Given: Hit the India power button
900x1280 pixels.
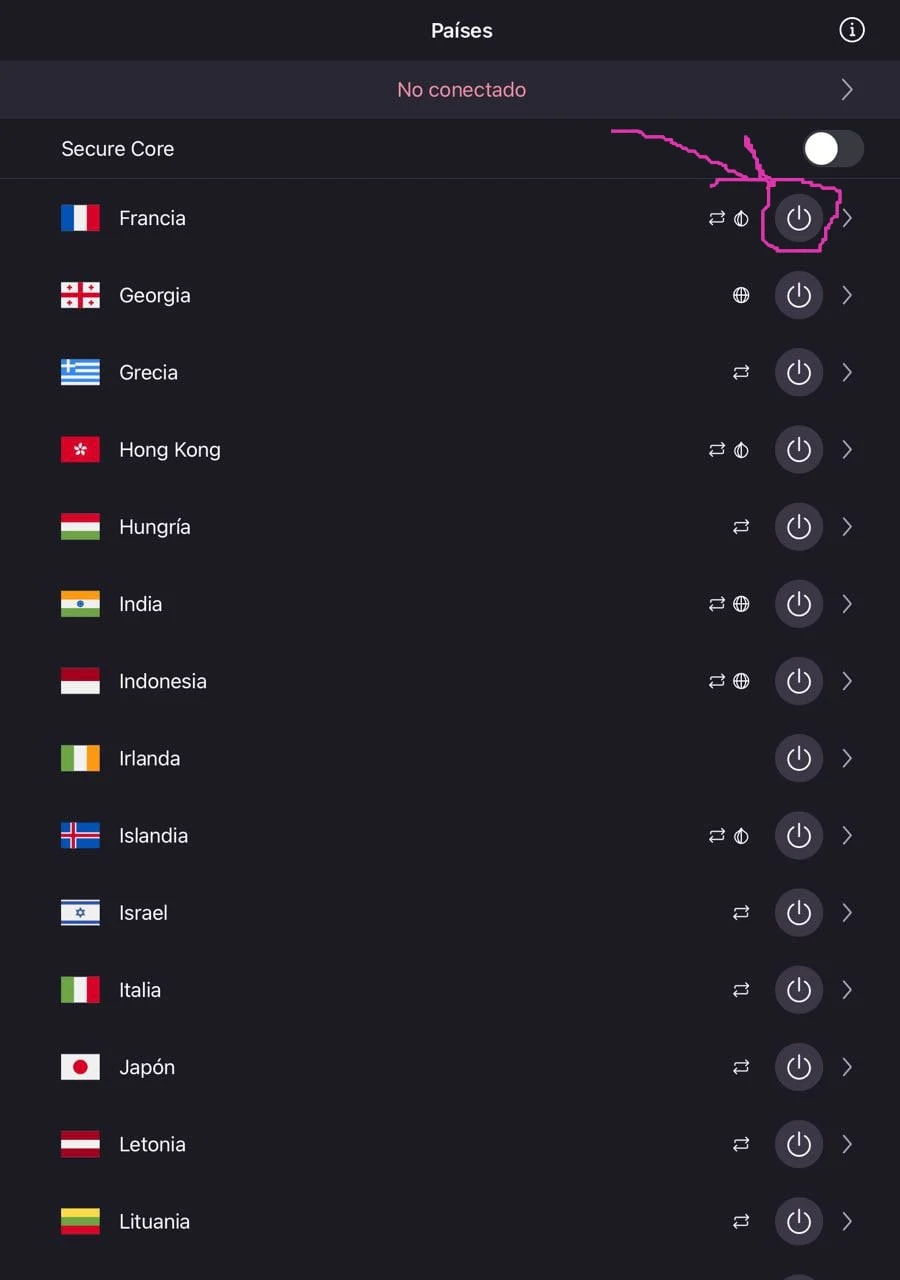Looking at the screenshot, I should 798,604.
